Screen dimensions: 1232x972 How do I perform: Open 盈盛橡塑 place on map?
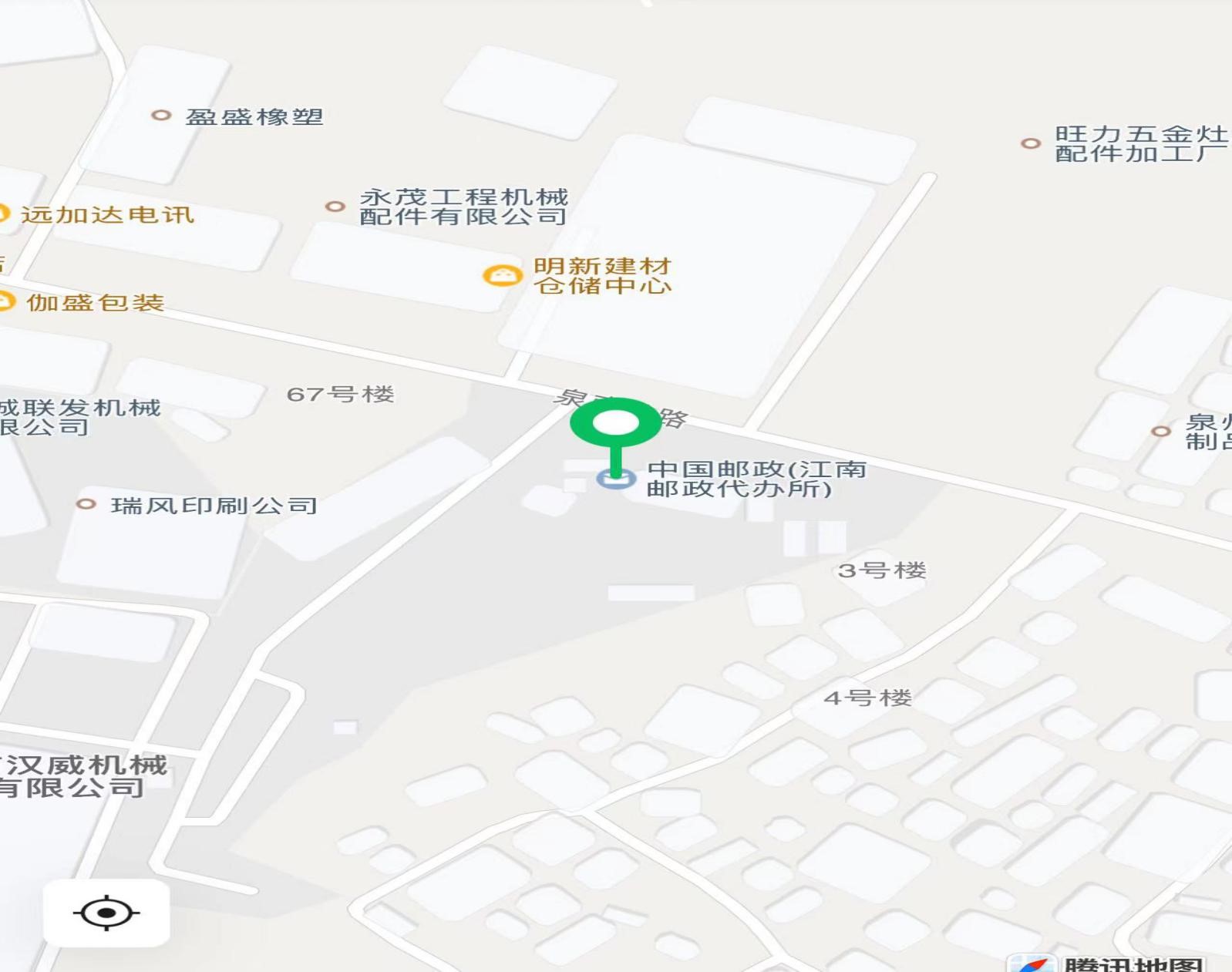click(161, 116)
